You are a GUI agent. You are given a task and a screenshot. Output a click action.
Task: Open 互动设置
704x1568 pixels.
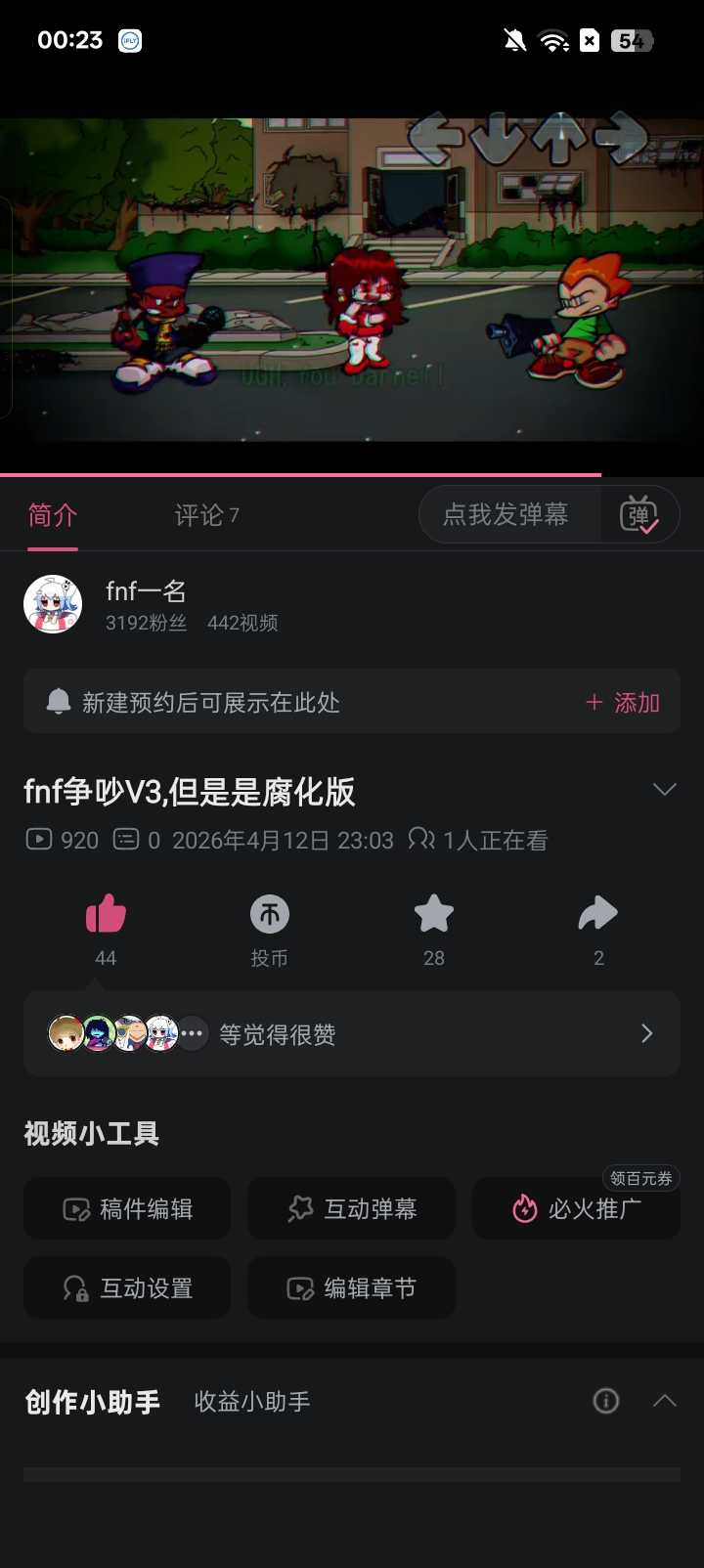127,1288
